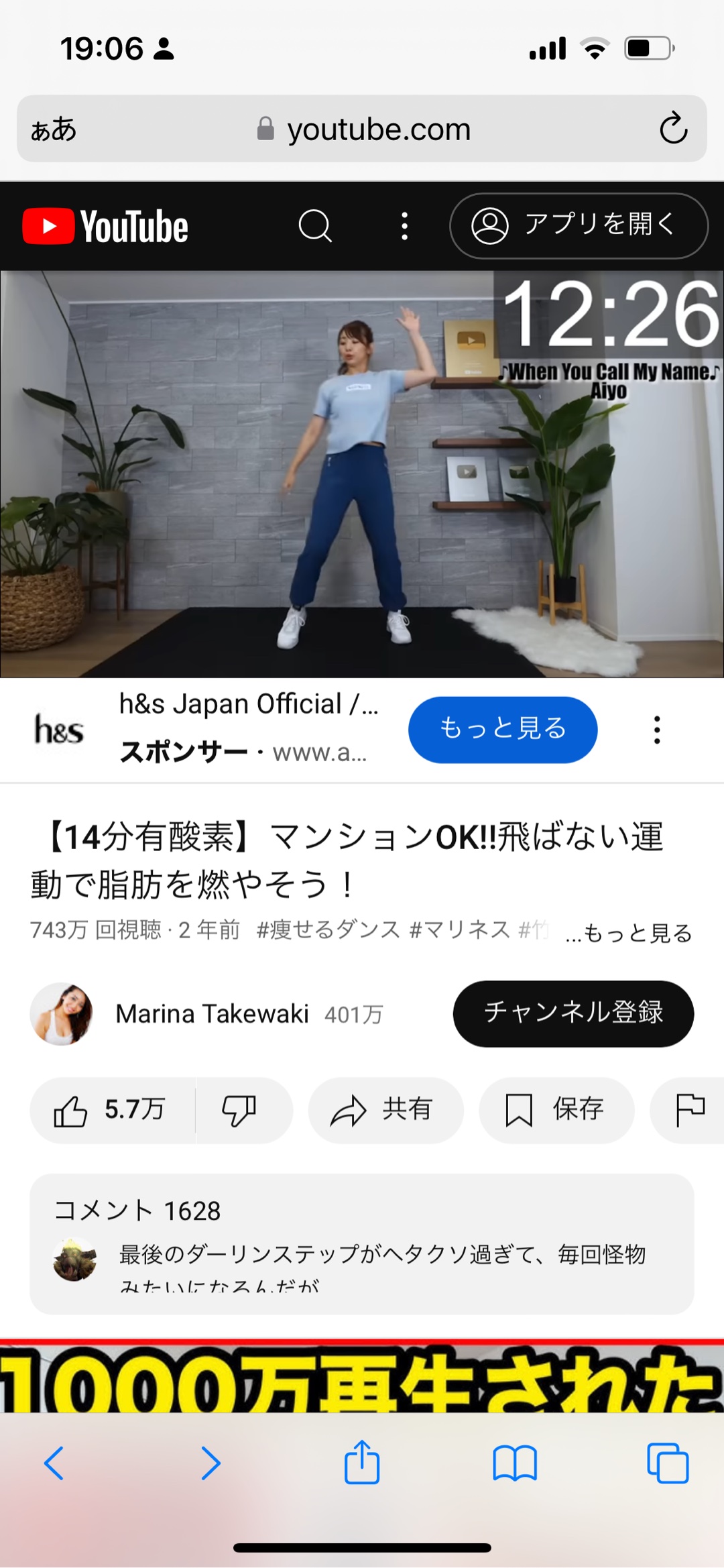Tap the video player
724x1568 pixels.
pyautogui.click(x=362, y=473)
